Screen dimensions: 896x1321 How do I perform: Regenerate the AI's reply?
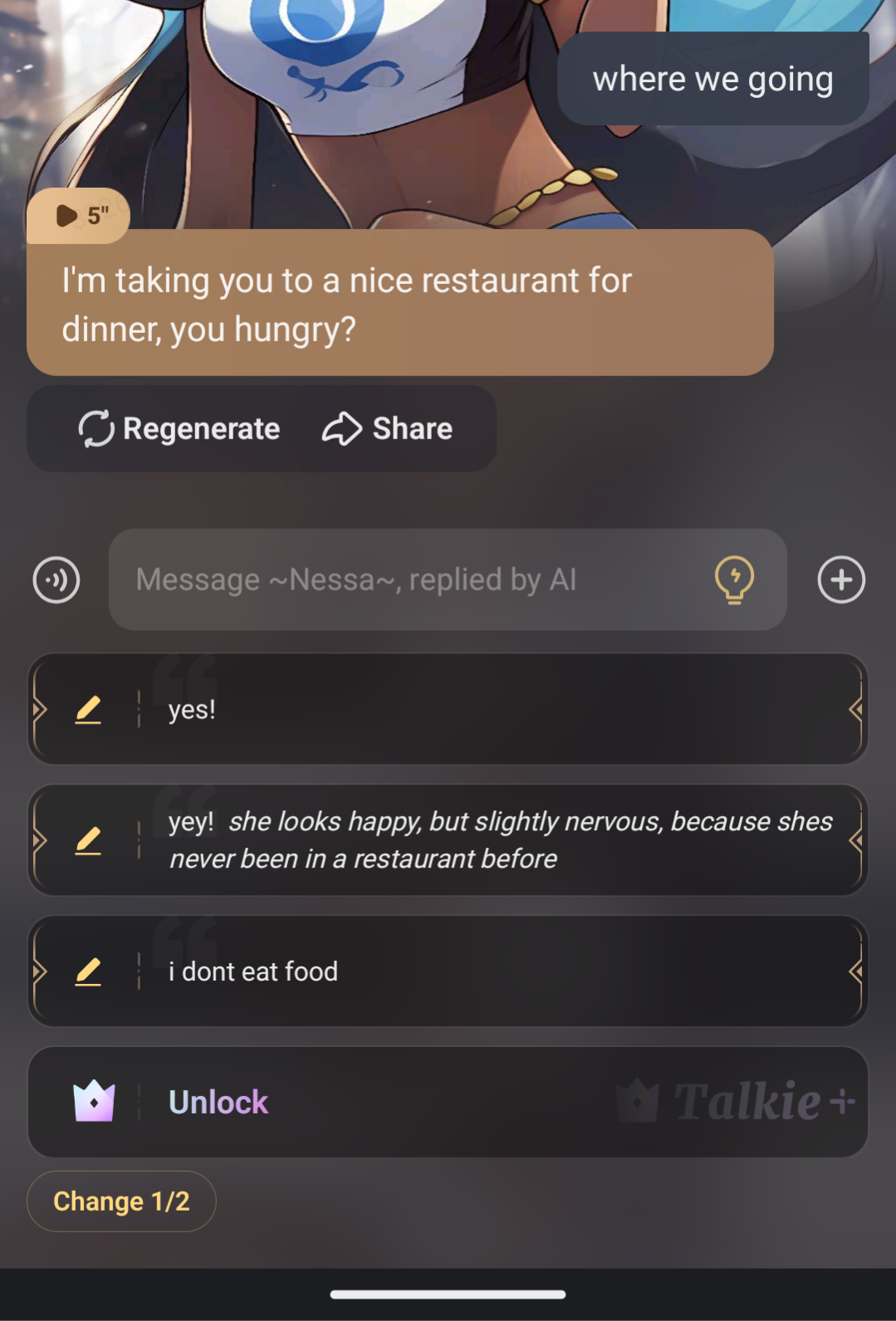click(179, 428)
